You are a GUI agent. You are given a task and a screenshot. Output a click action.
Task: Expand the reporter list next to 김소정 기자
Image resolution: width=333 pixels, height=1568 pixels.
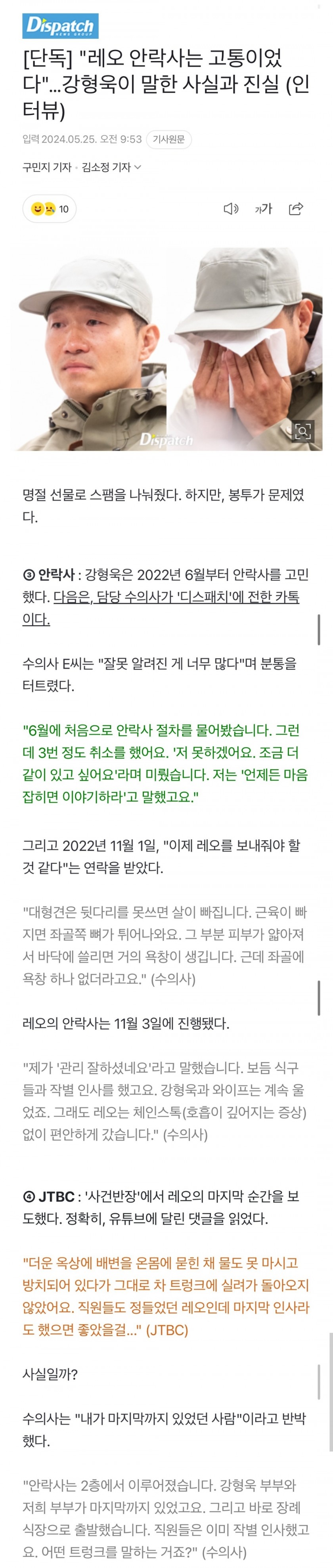(138, 167)
